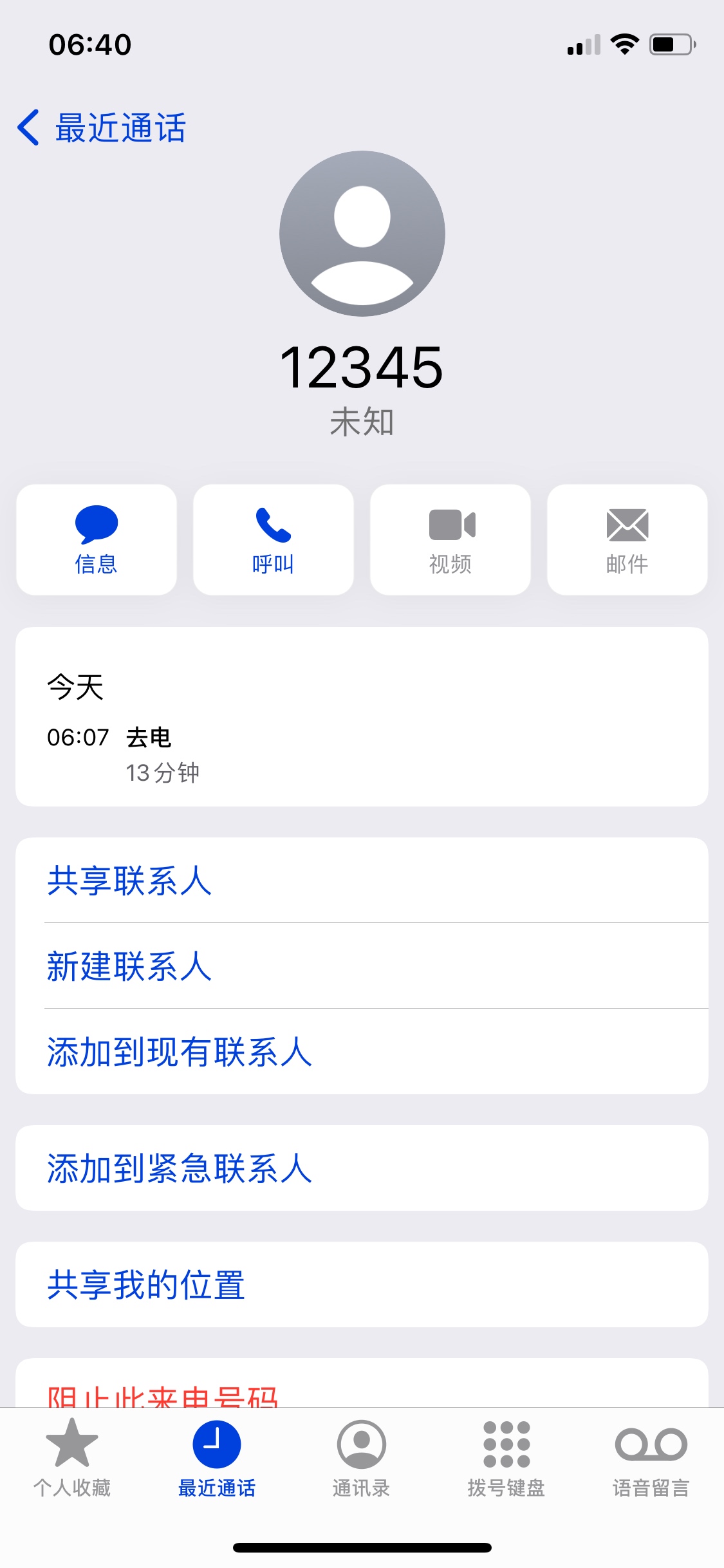Go to 语音留言 tab
The image size is (724, 1568).
[x=651, y=1456]
